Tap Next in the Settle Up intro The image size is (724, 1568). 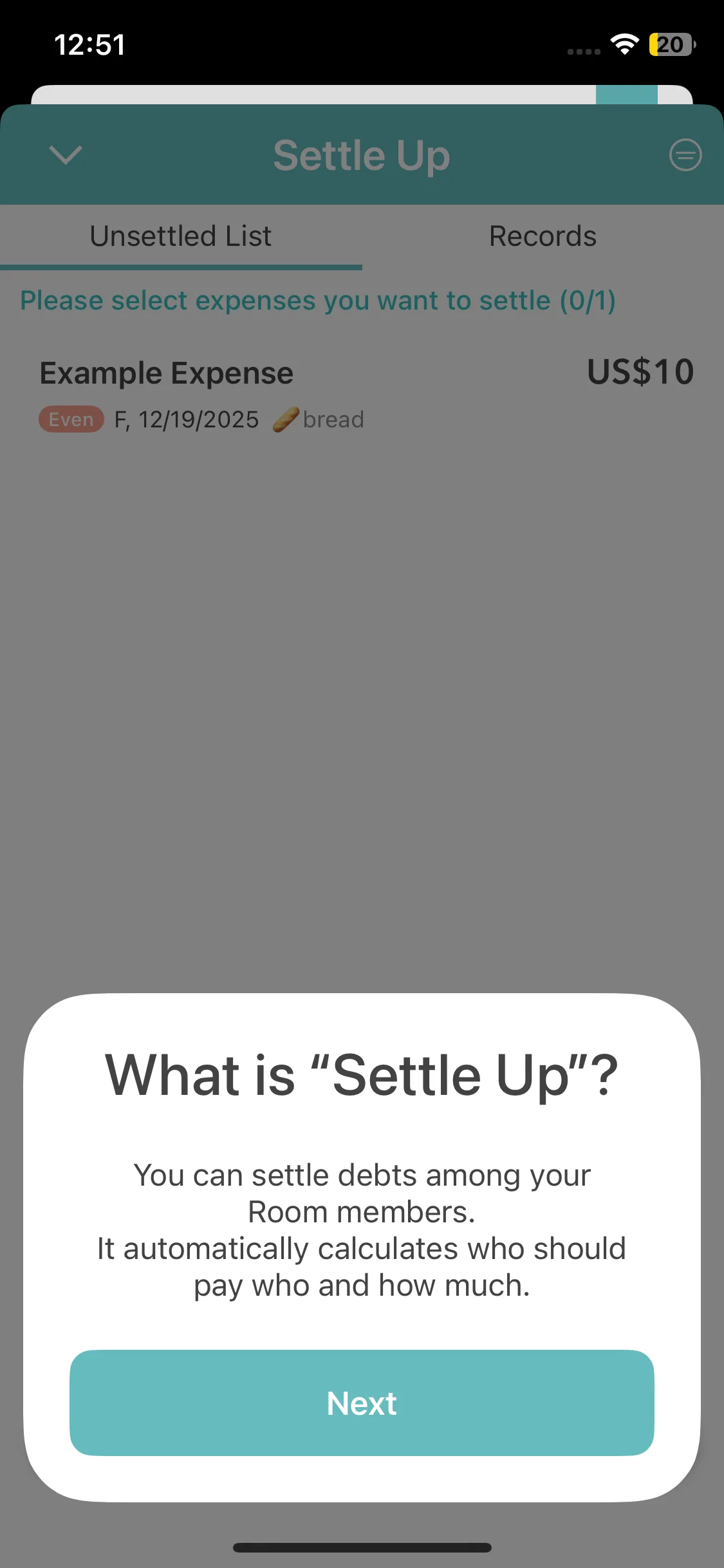click(362, 1403)
